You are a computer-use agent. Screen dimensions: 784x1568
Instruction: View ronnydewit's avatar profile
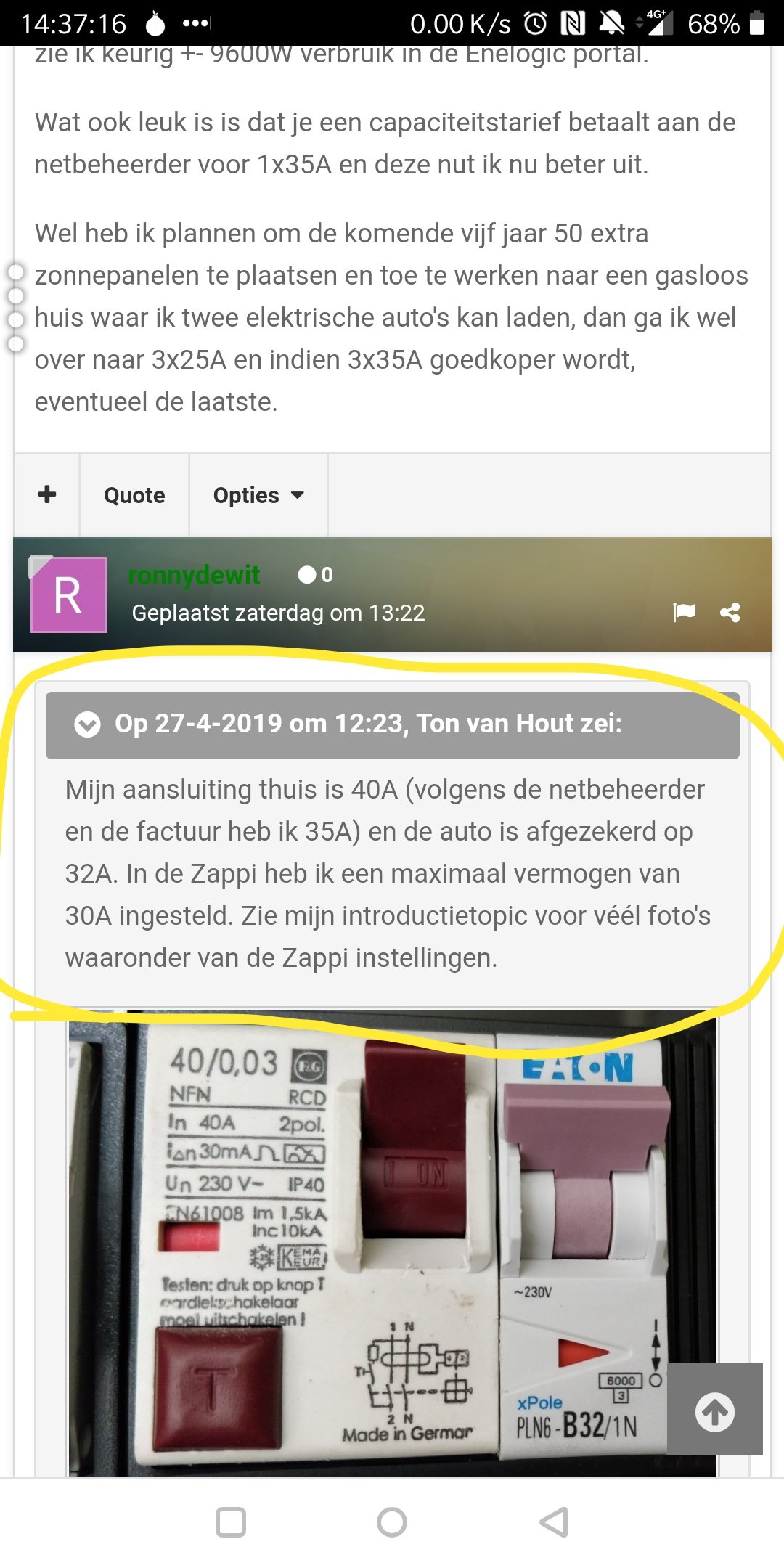click(68, 595)
